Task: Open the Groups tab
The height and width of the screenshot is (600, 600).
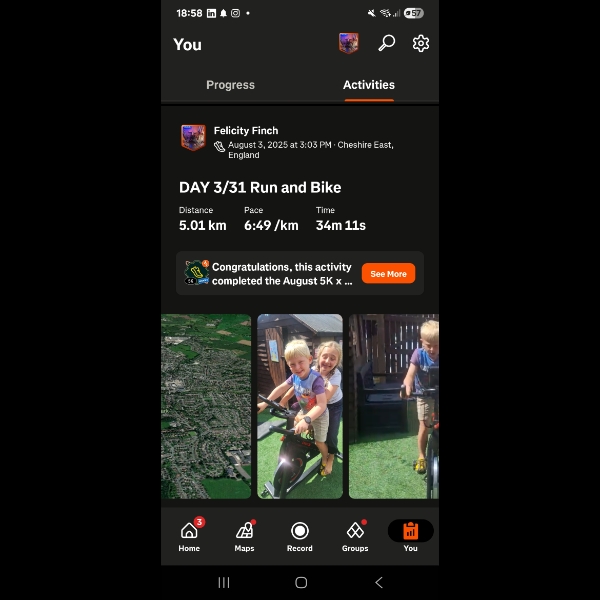Action: point(355,536)
